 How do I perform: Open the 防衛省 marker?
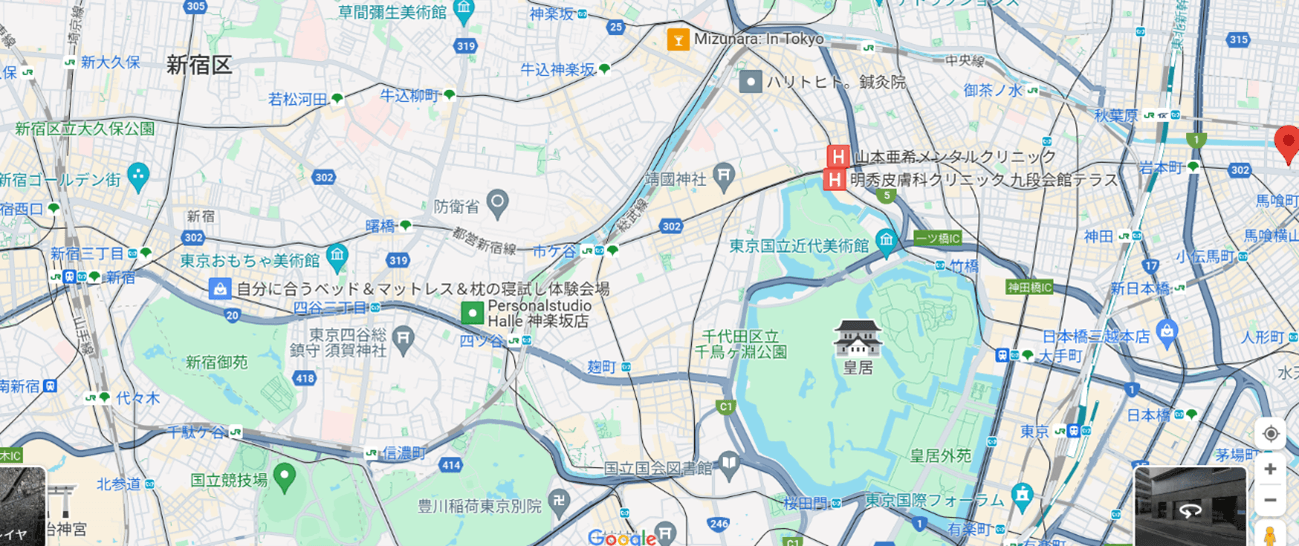point(497,203)
